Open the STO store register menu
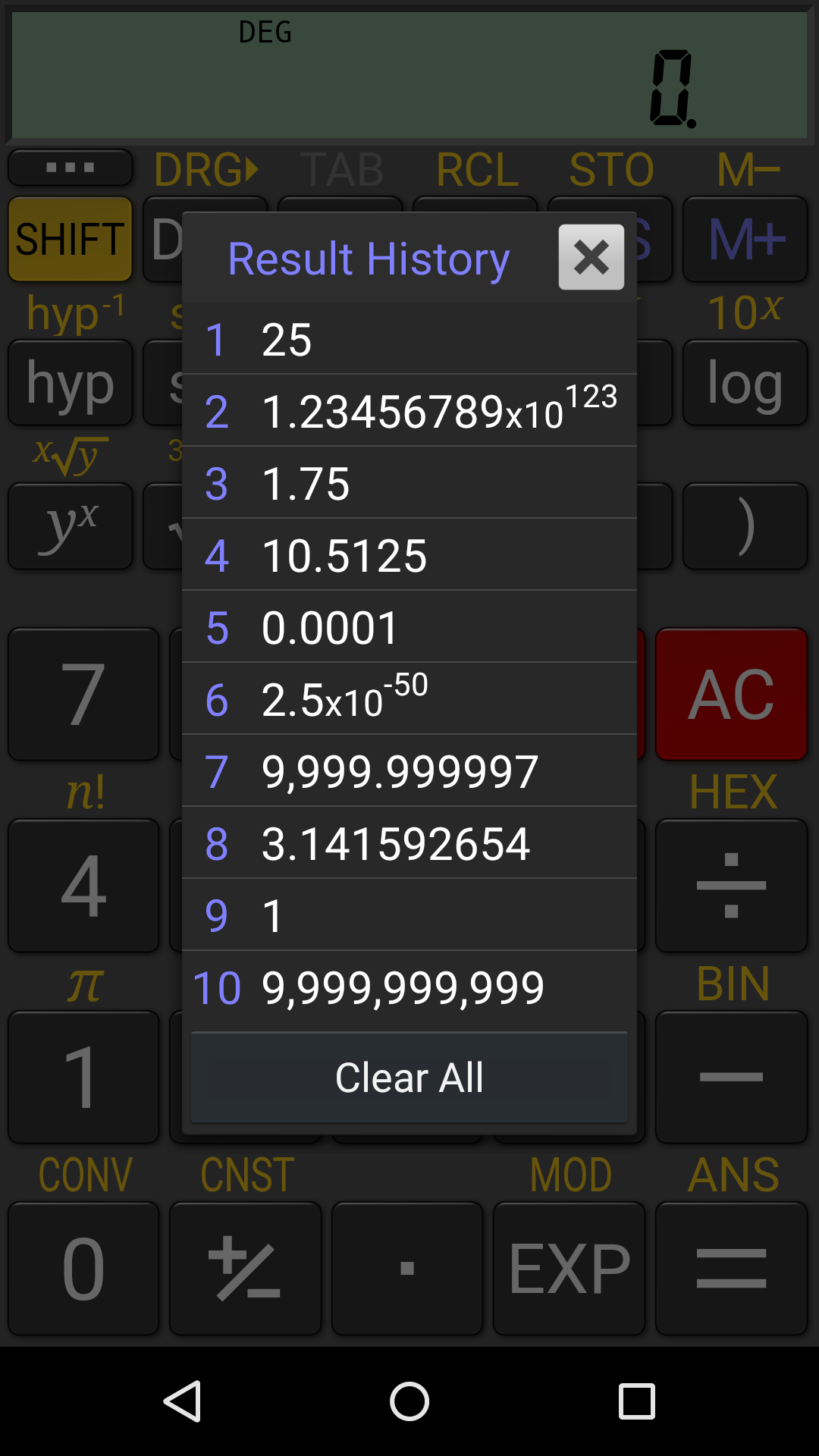819x1456 pixels. tap(610, 167)
